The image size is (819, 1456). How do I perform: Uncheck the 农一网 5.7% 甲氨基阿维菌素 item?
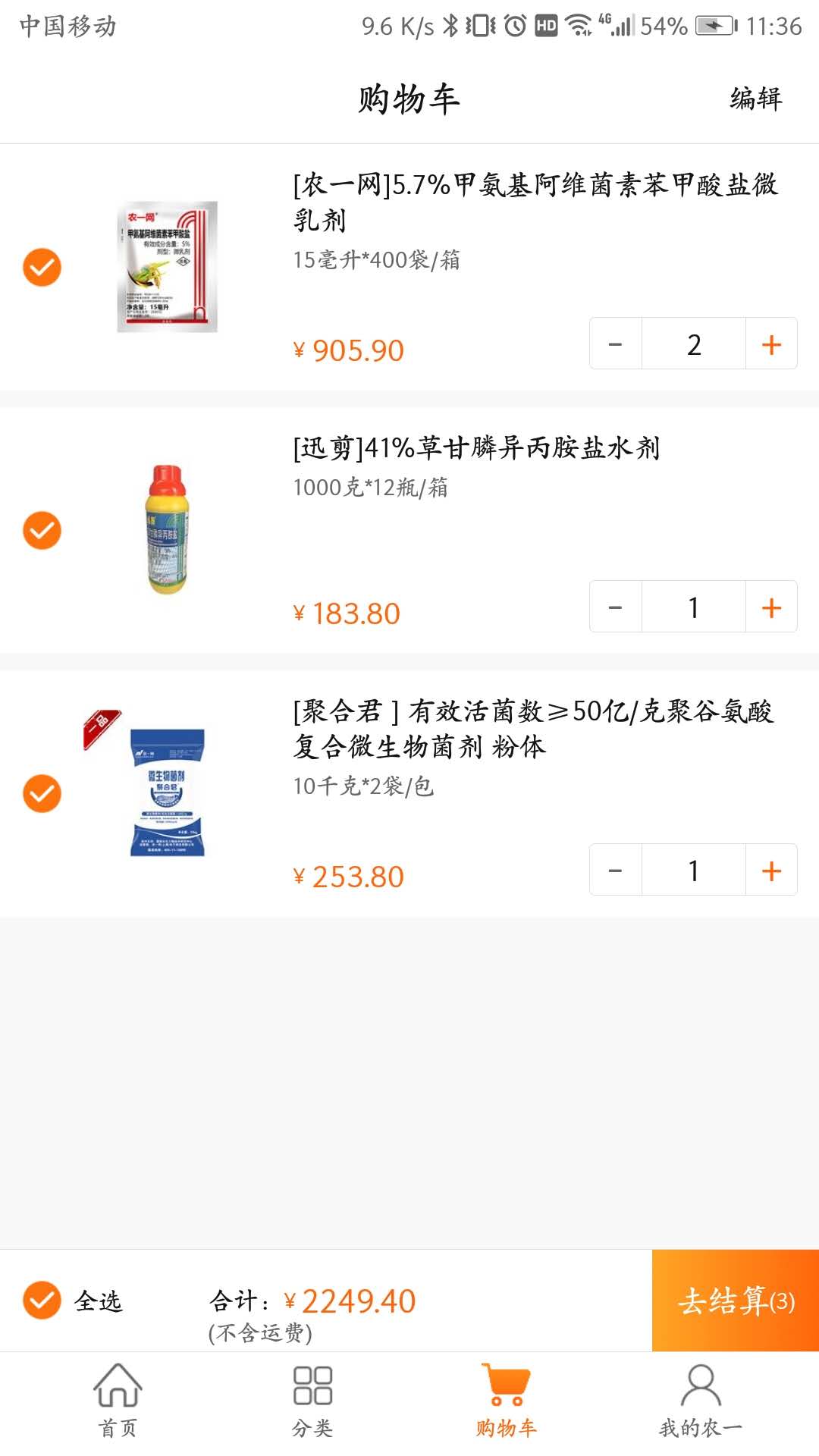point(42,268)
